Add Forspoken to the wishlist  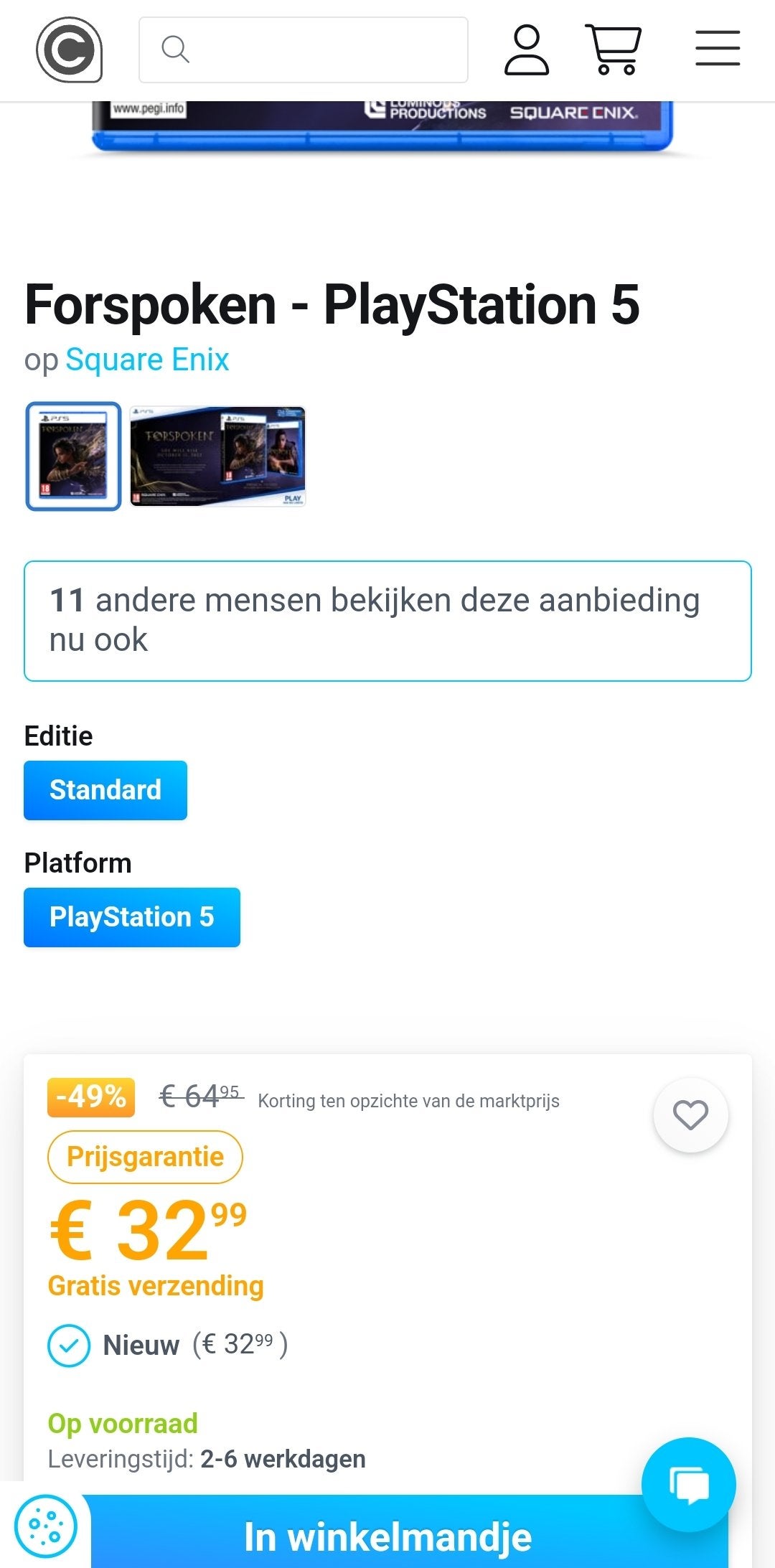pyautogui.click(x=690, y=1115)
